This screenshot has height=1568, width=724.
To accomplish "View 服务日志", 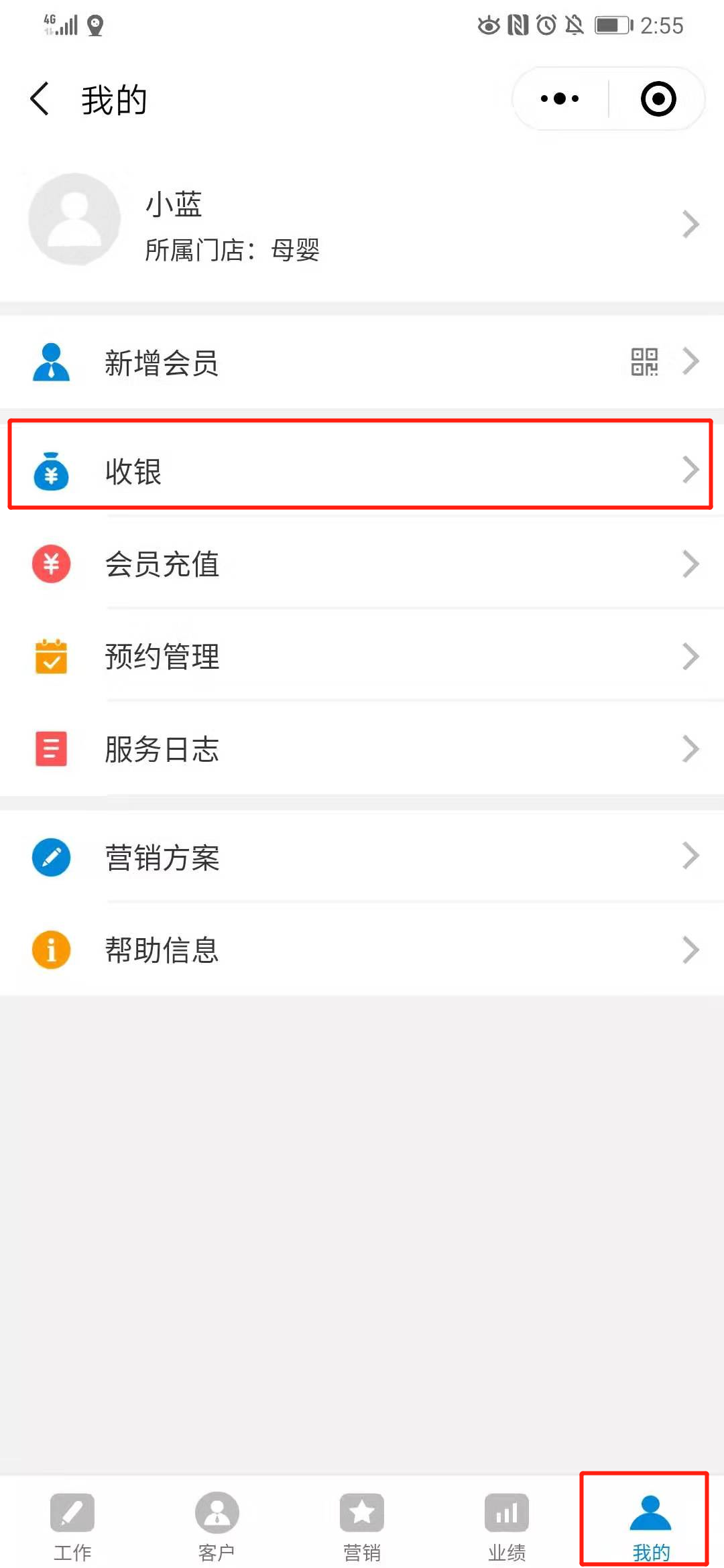I will [x=362, y=748].
